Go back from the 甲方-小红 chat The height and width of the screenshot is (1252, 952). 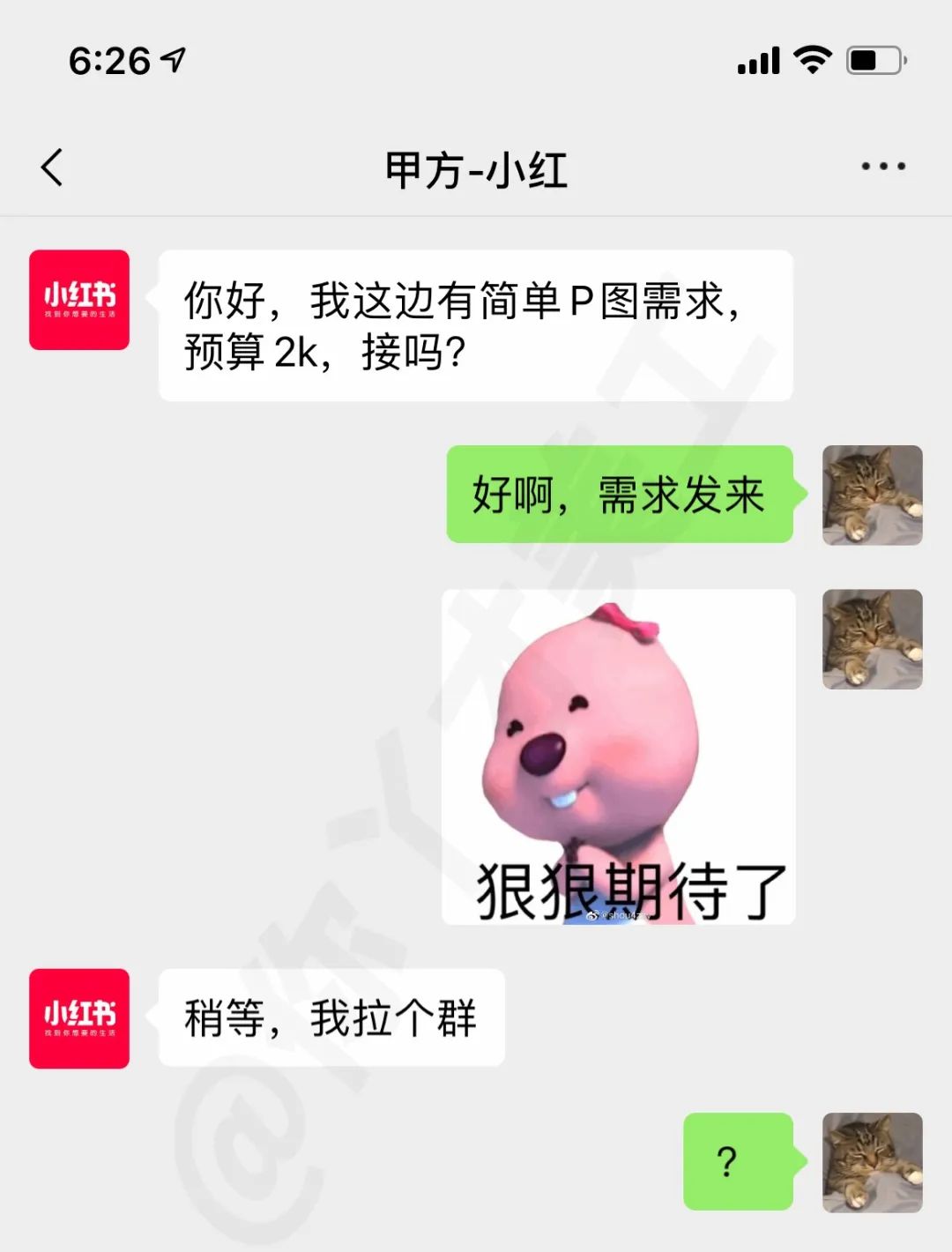click(x=53, y=167)
